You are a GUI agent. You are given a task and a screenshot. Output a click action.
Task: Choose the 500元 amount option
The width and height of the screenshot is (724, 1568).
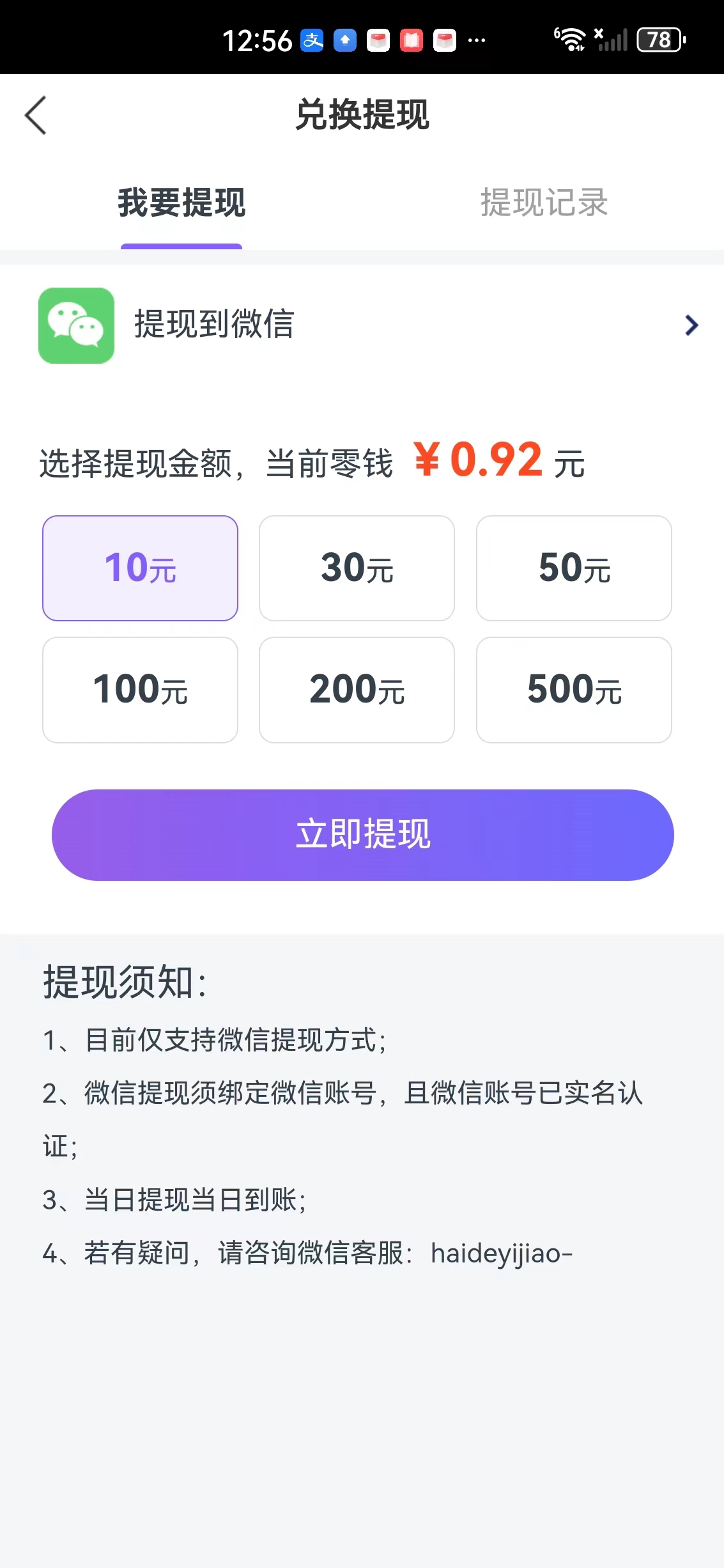(574, 689)
